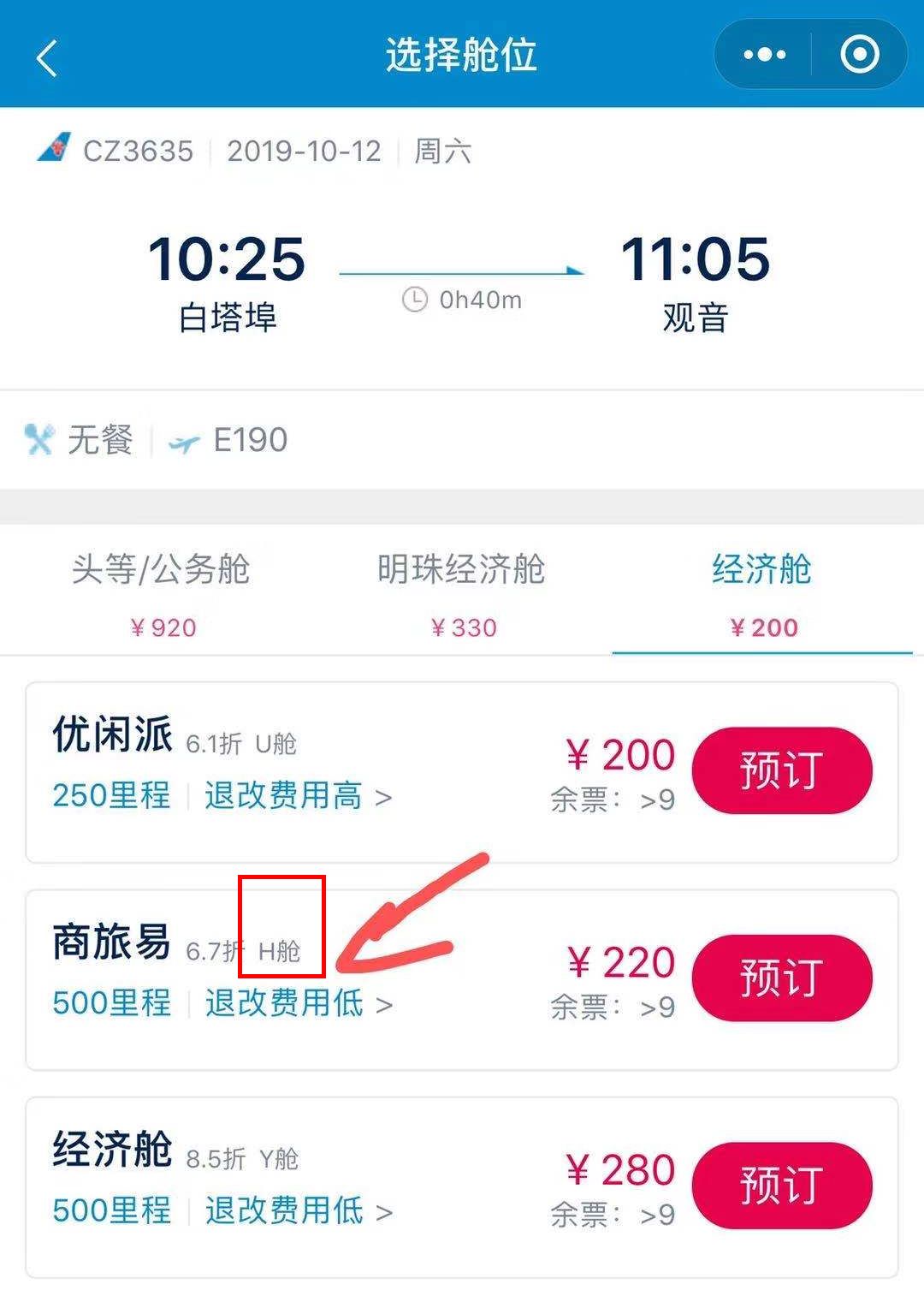Book the 经济舱 ¥280 Y舱 fare
The height and width of the screenshot is (1296, 924).
pos(781,1185)
